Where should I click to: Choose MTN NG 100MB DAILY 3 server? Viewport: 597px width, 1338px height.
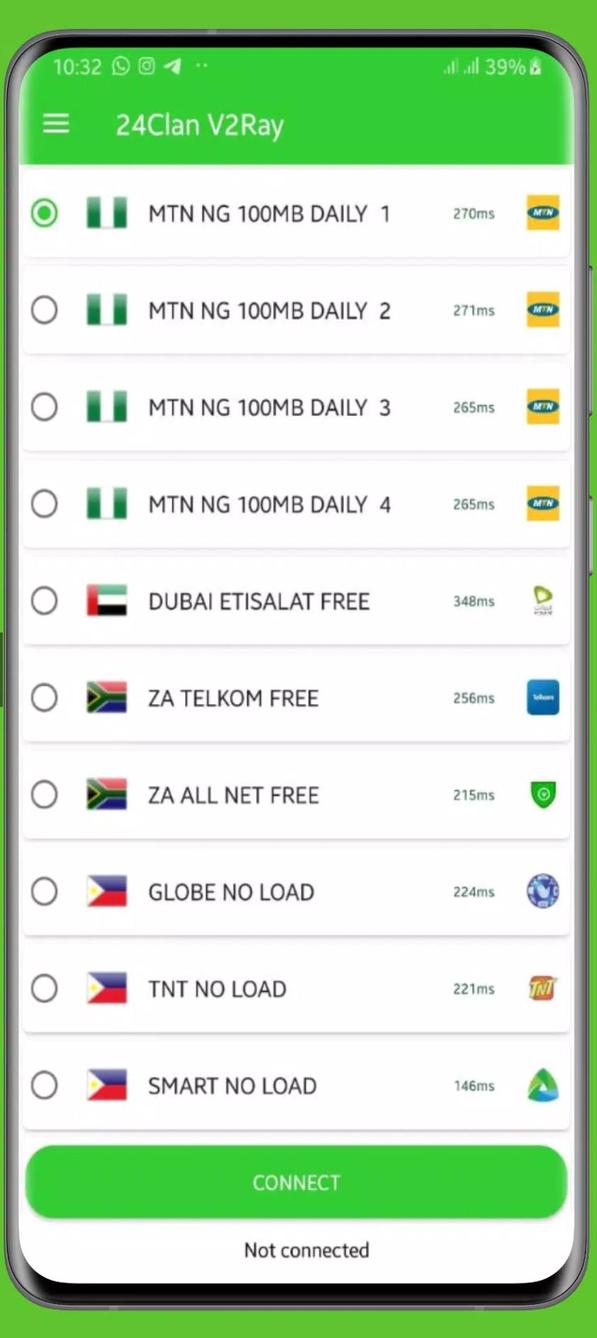(296, 407)
